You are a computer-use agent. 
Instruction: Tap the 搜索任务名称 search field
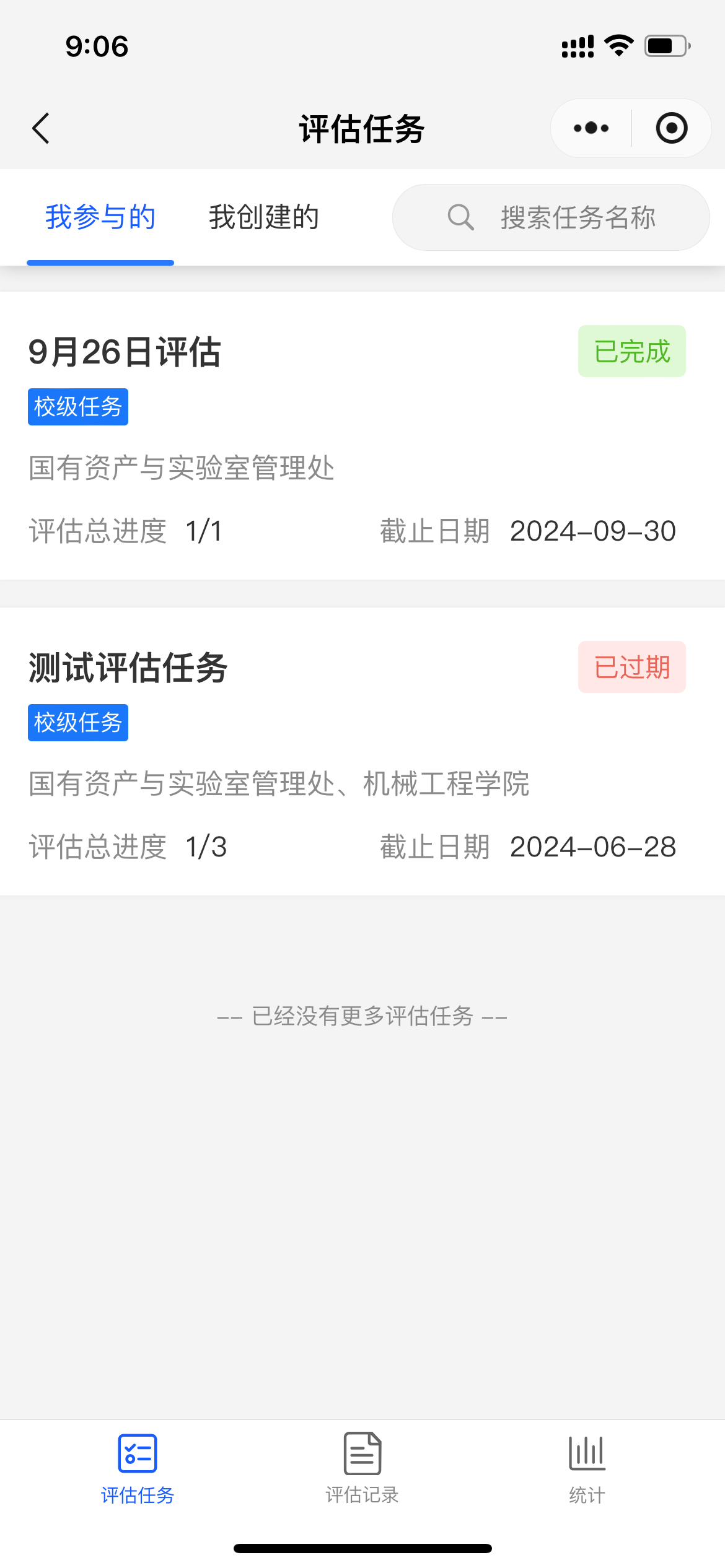click(x=551, y=217)
